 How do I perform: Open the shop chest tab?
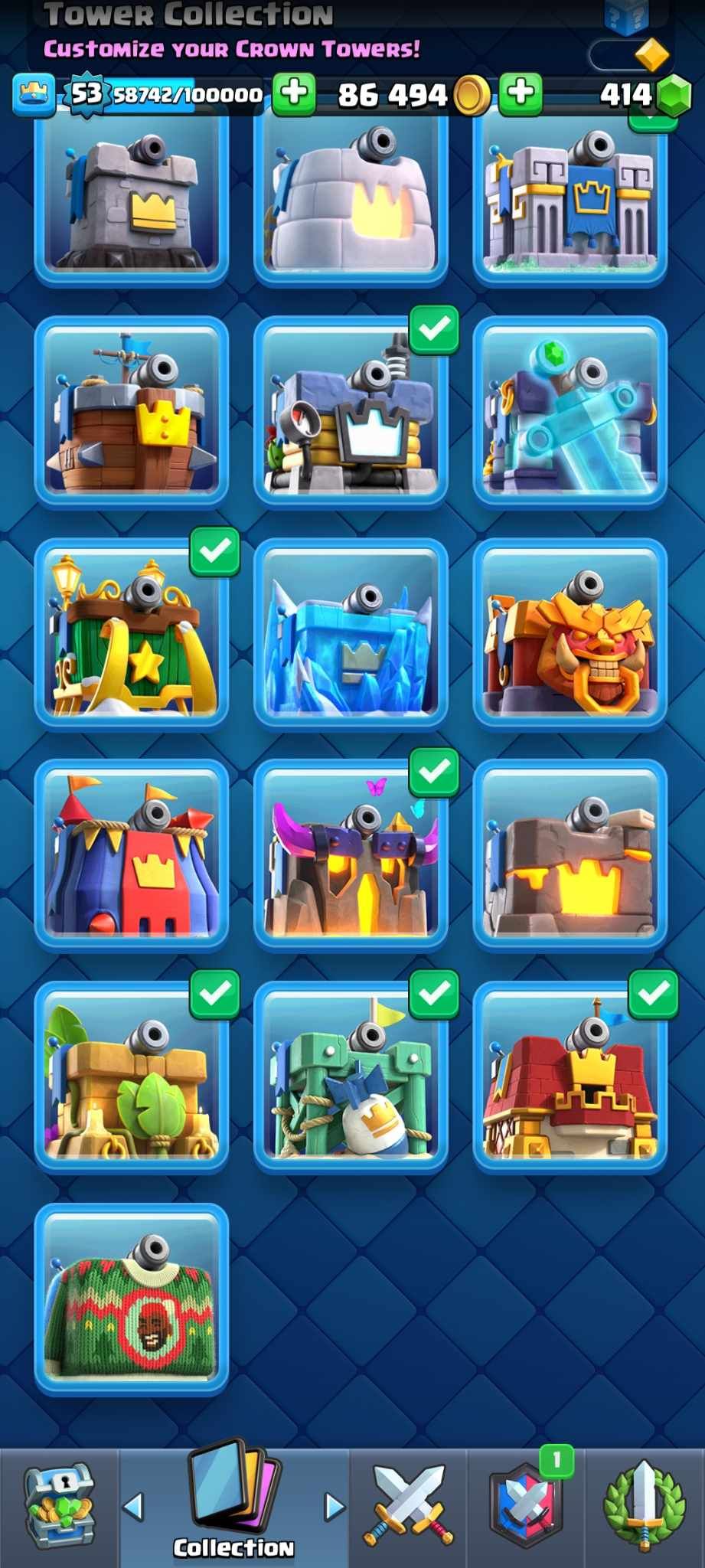(x=60, y=1505)
